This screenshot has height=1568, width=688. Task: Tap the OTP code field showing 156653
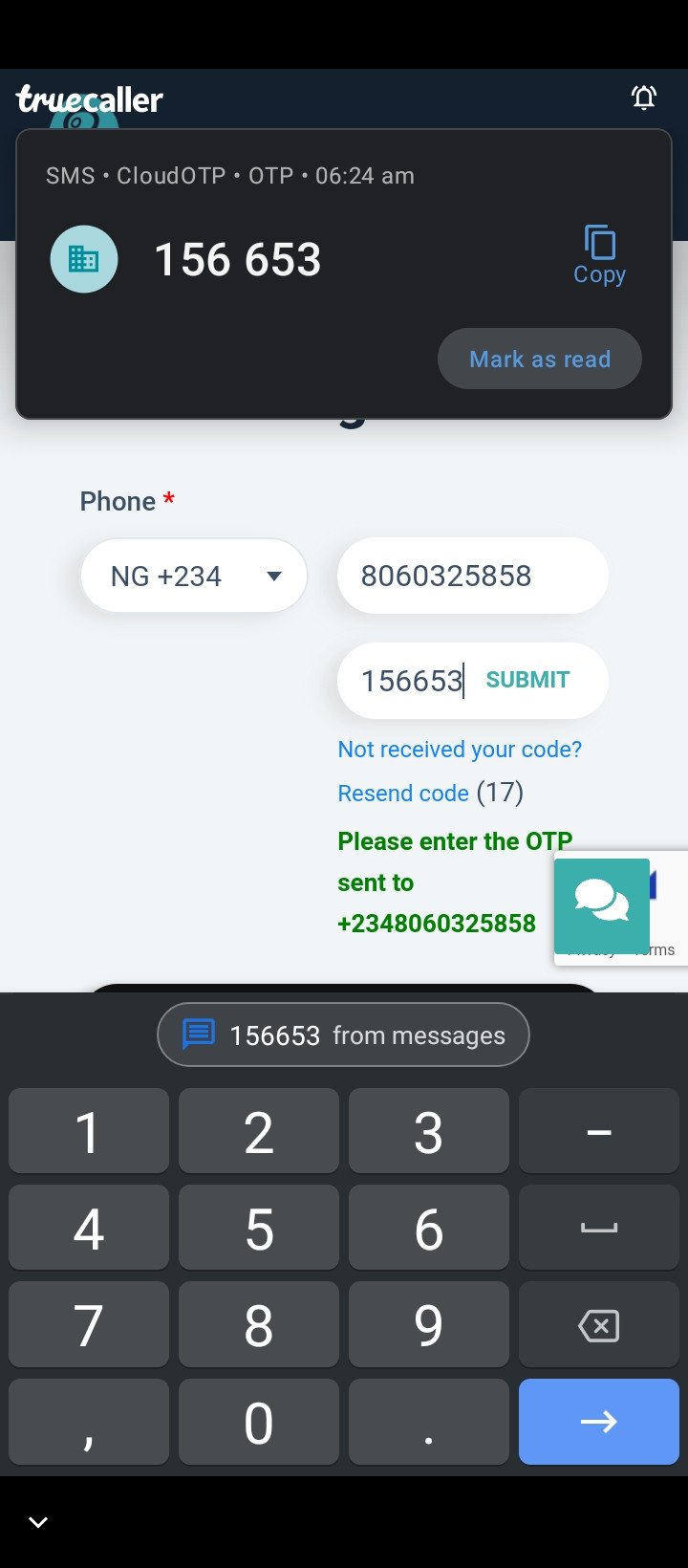411,681
